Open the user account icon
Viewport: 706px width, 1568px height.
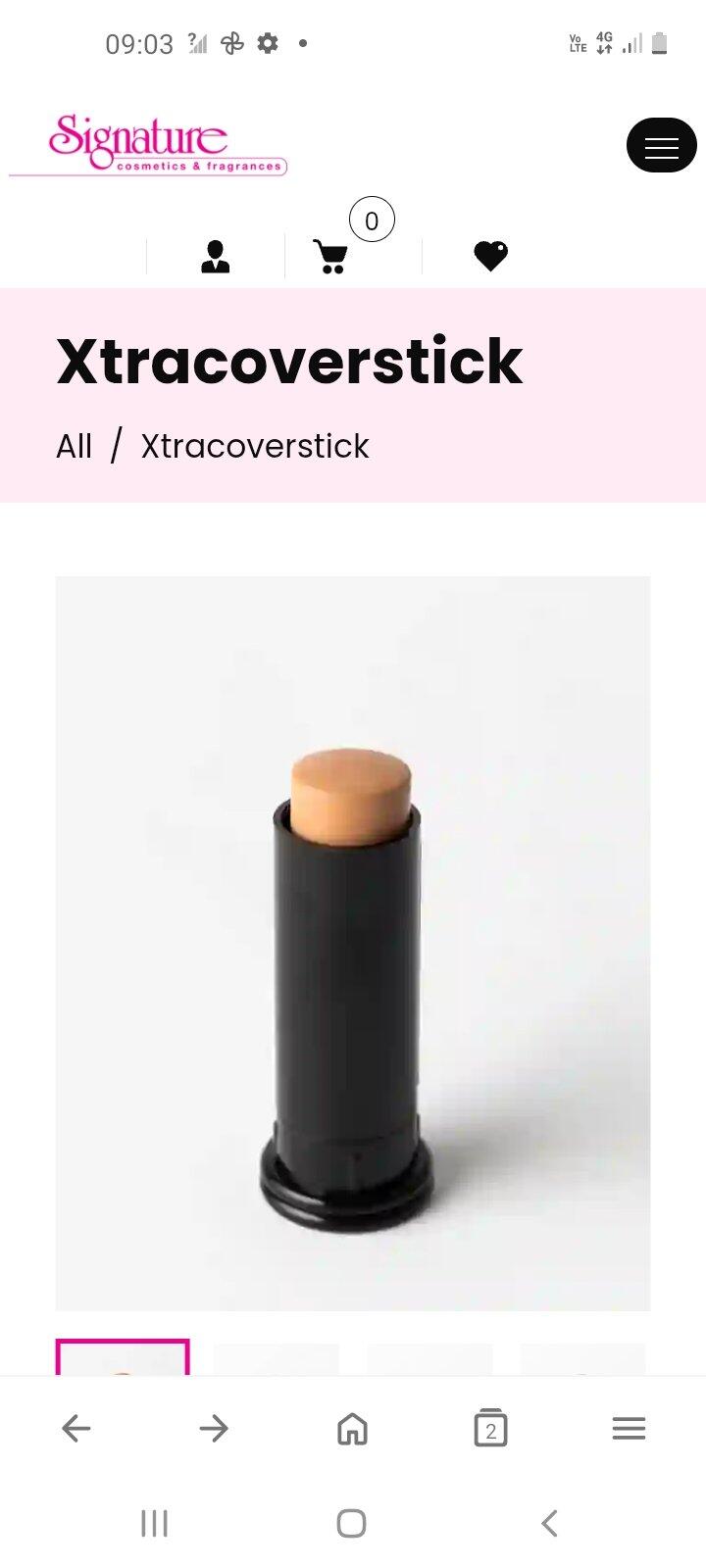point(215,257)
